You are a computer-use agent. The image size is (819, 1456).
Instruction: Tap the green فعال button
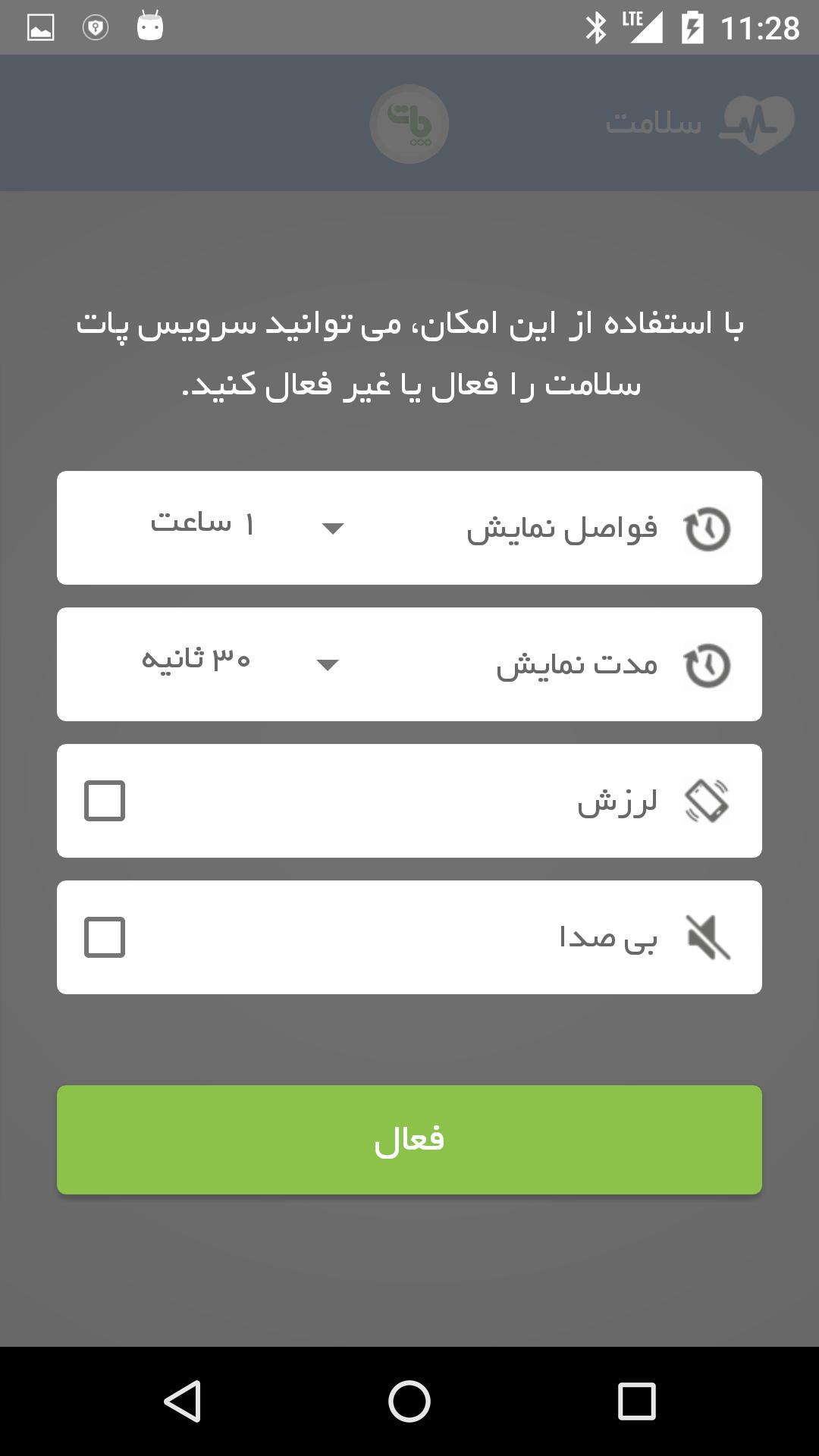(409, 1139)
